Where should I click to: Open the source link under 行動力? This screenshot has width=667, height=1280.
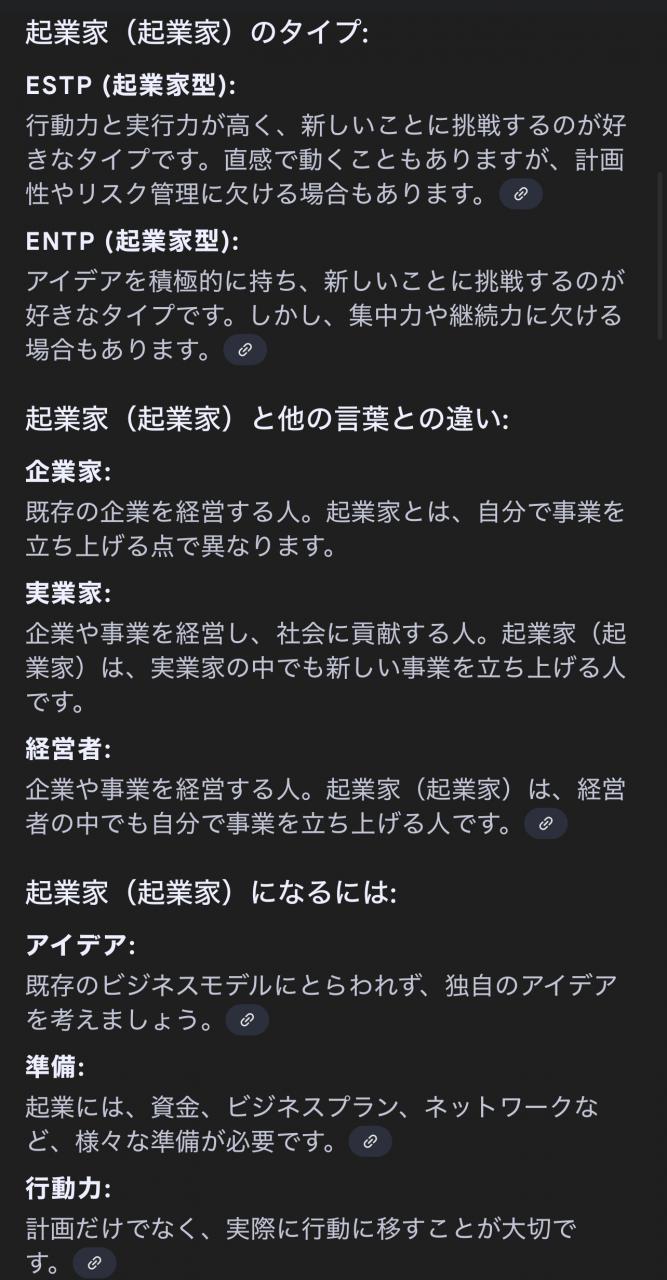(x=95, y=1263)
